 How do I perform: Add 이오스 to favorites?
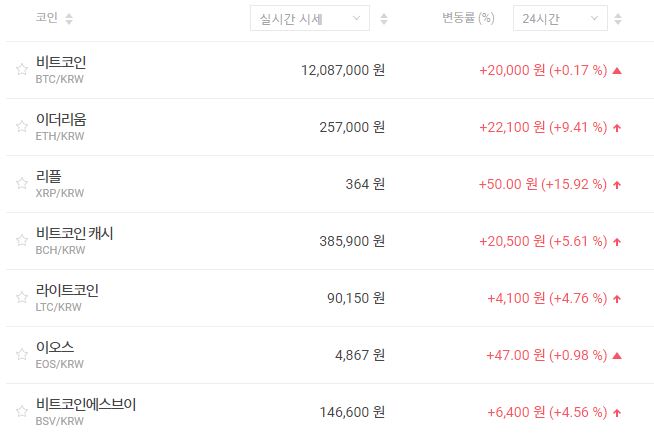coord(21,355)
